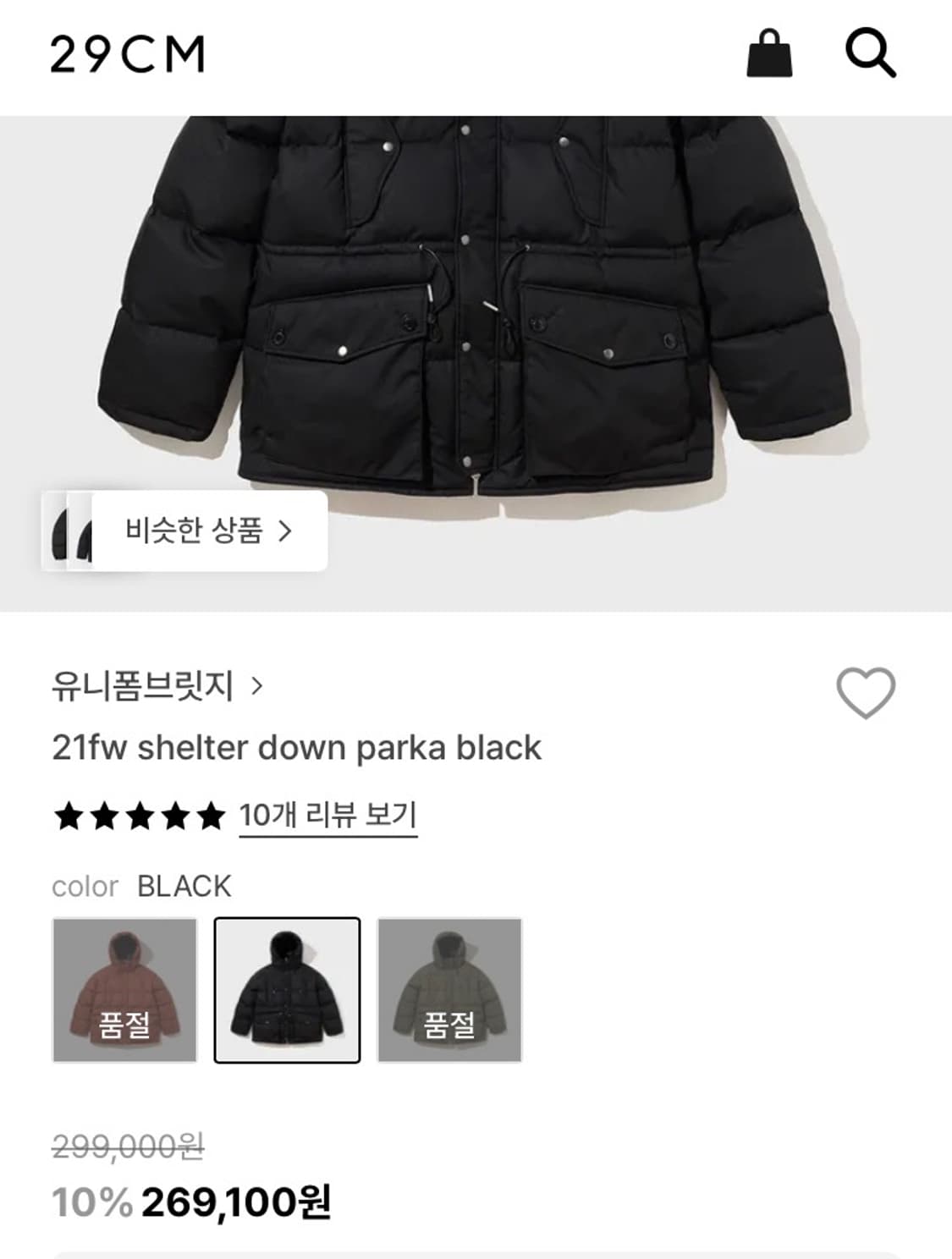This screenshot has height=1259, width=952.
Task: Tap the 유니폼브릿지 brand name
Action: pyautogui.click(x=144, y=688)
